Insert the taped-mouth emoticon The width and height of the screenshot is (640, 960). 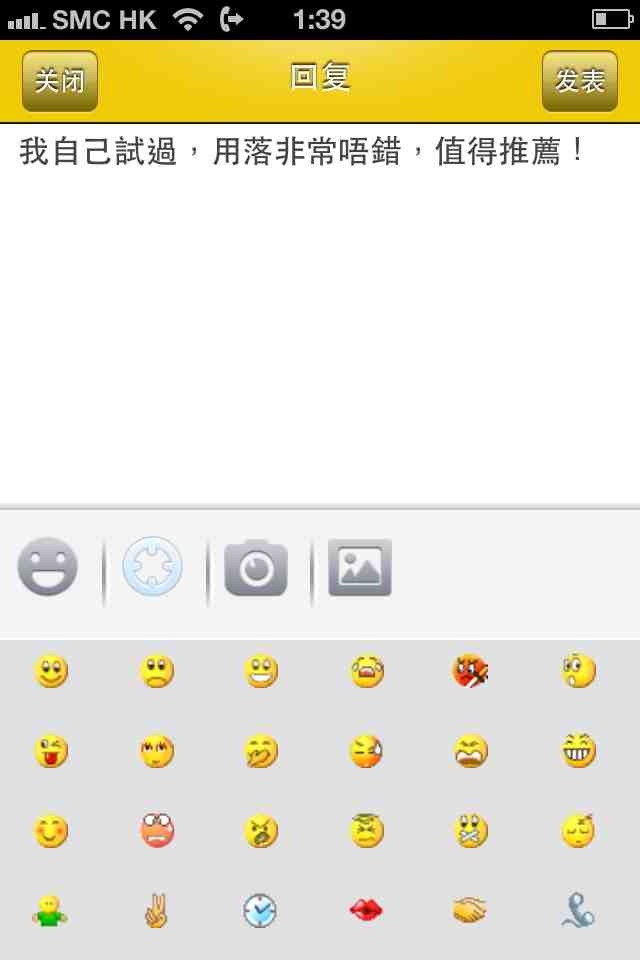(x=470, y=831)
